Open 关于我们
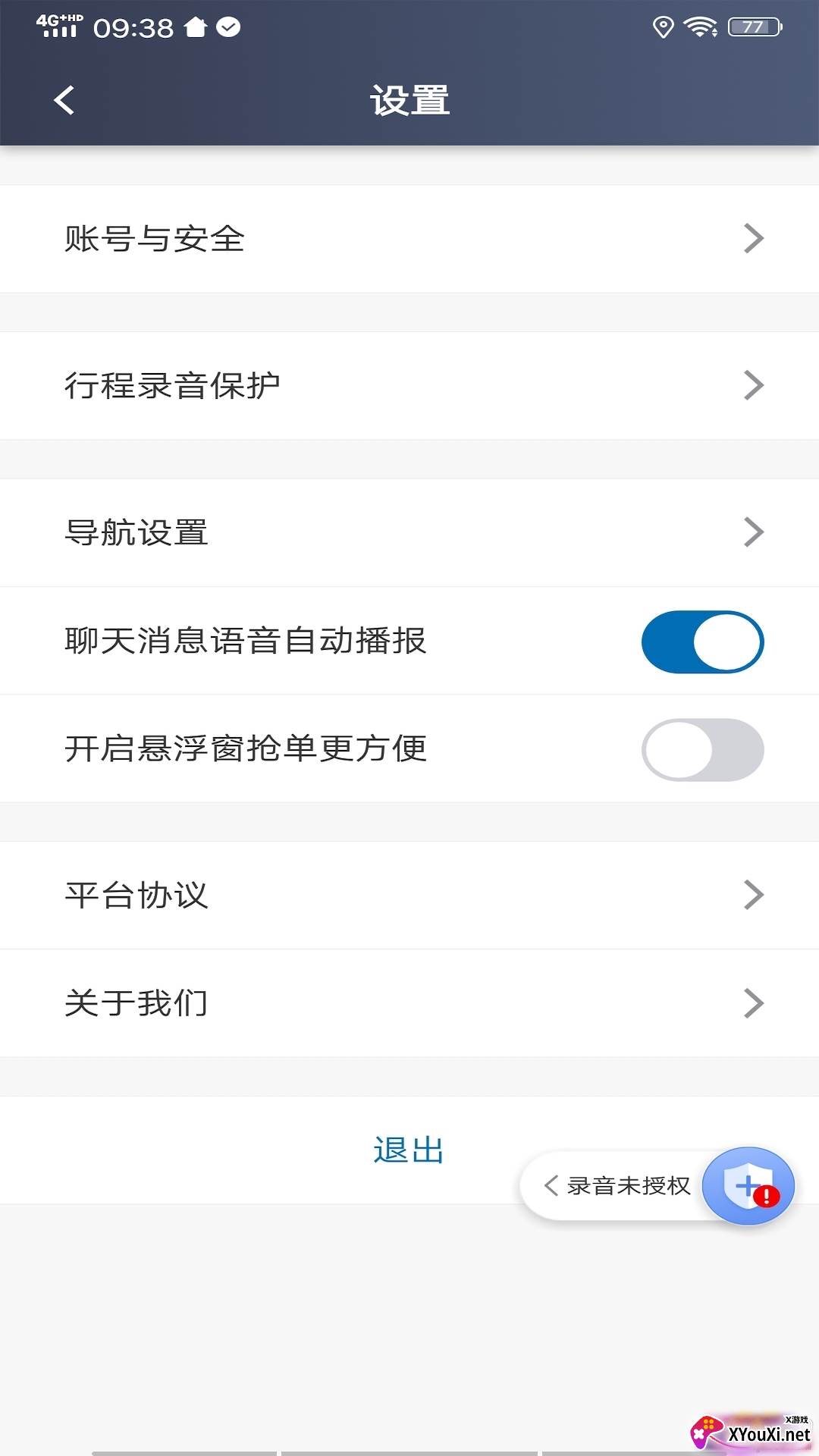The image size is (819, 1456). (409, 1003)
